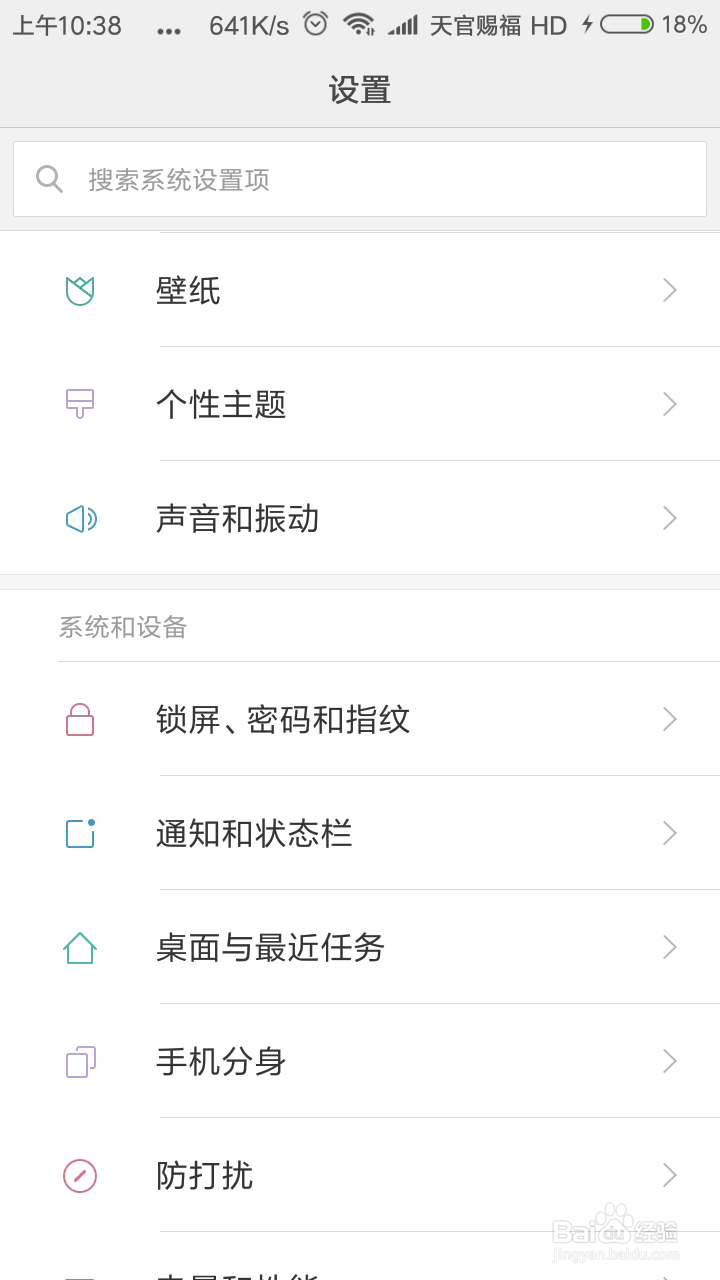Go to 声音和振动 settings
This screenshot has width=720, height=1280.
[x=360, y=519]
